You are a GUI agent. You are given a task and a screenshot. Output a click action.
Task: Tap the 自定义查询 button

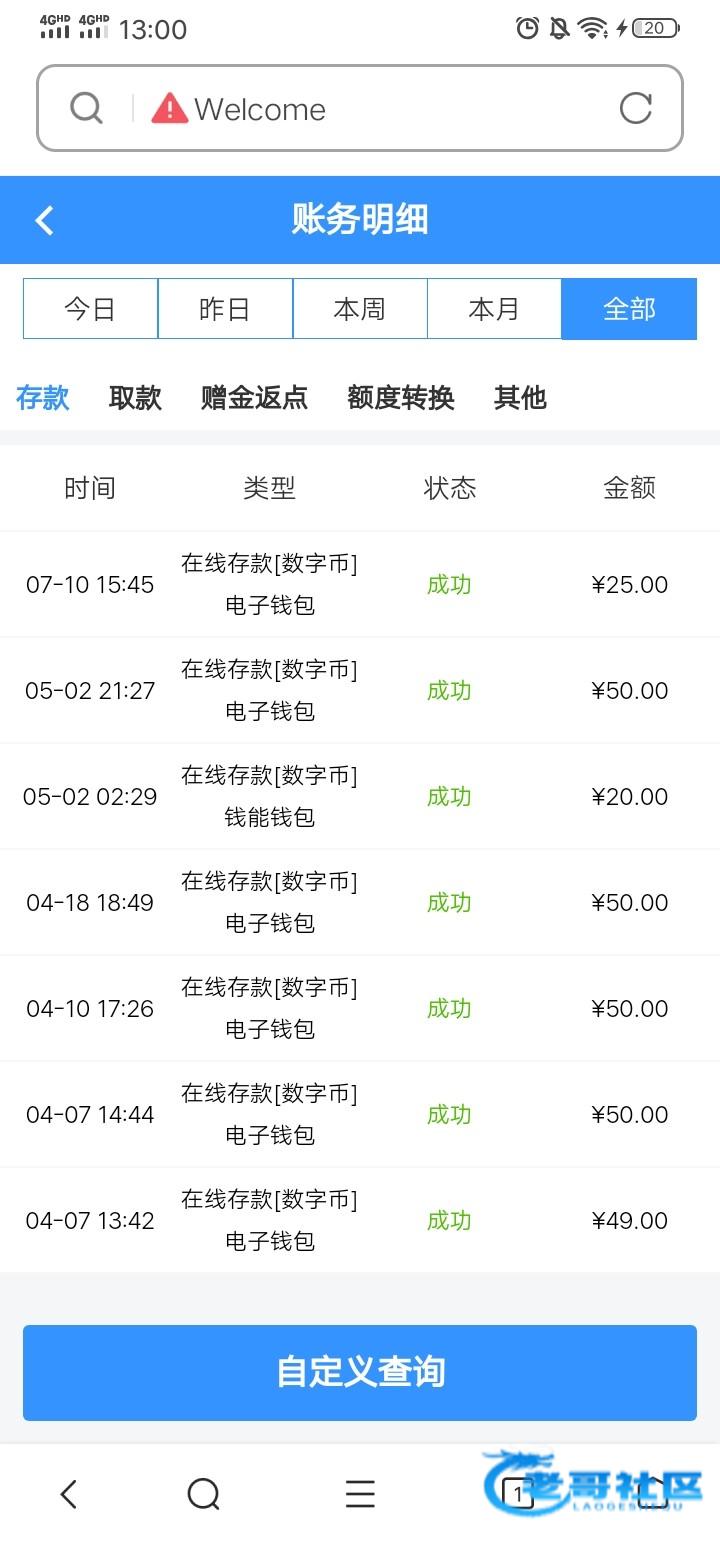click(360, 1372)
